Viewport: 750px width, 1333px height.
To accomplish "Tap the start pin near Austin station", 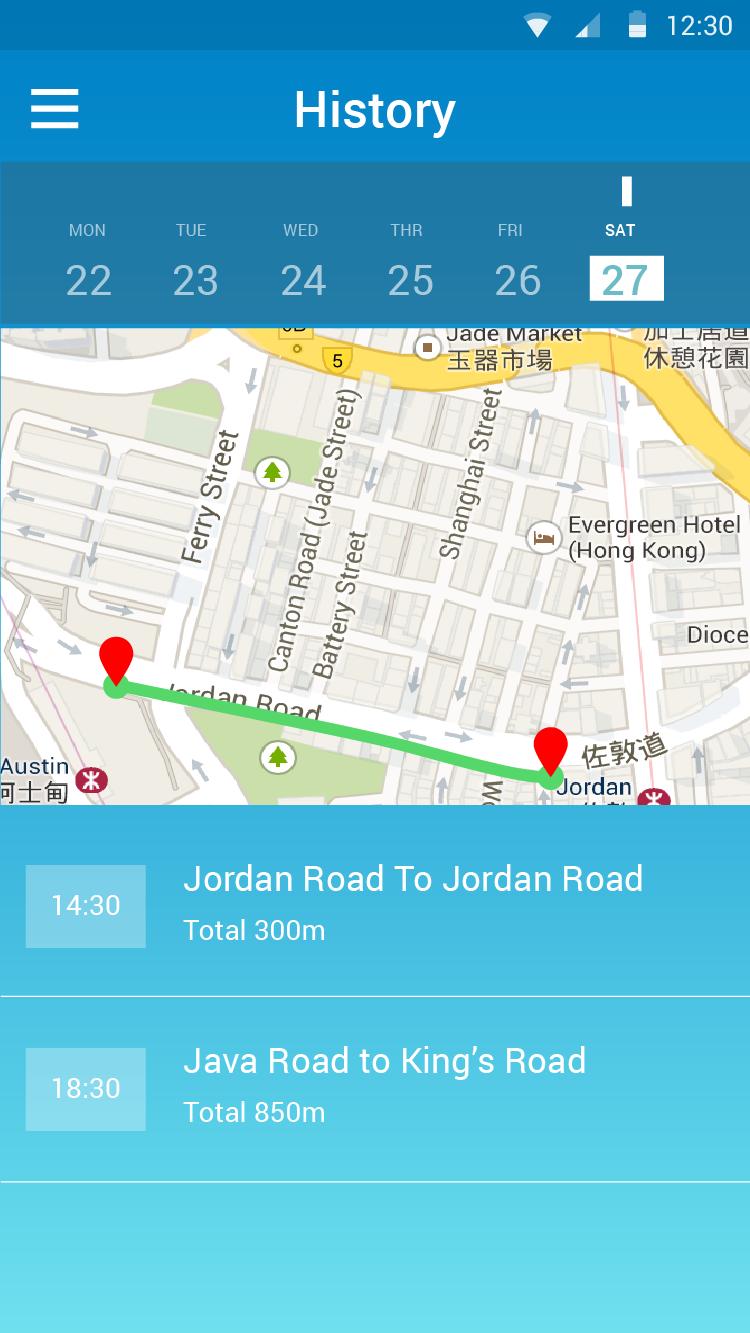I will (117, 661).
